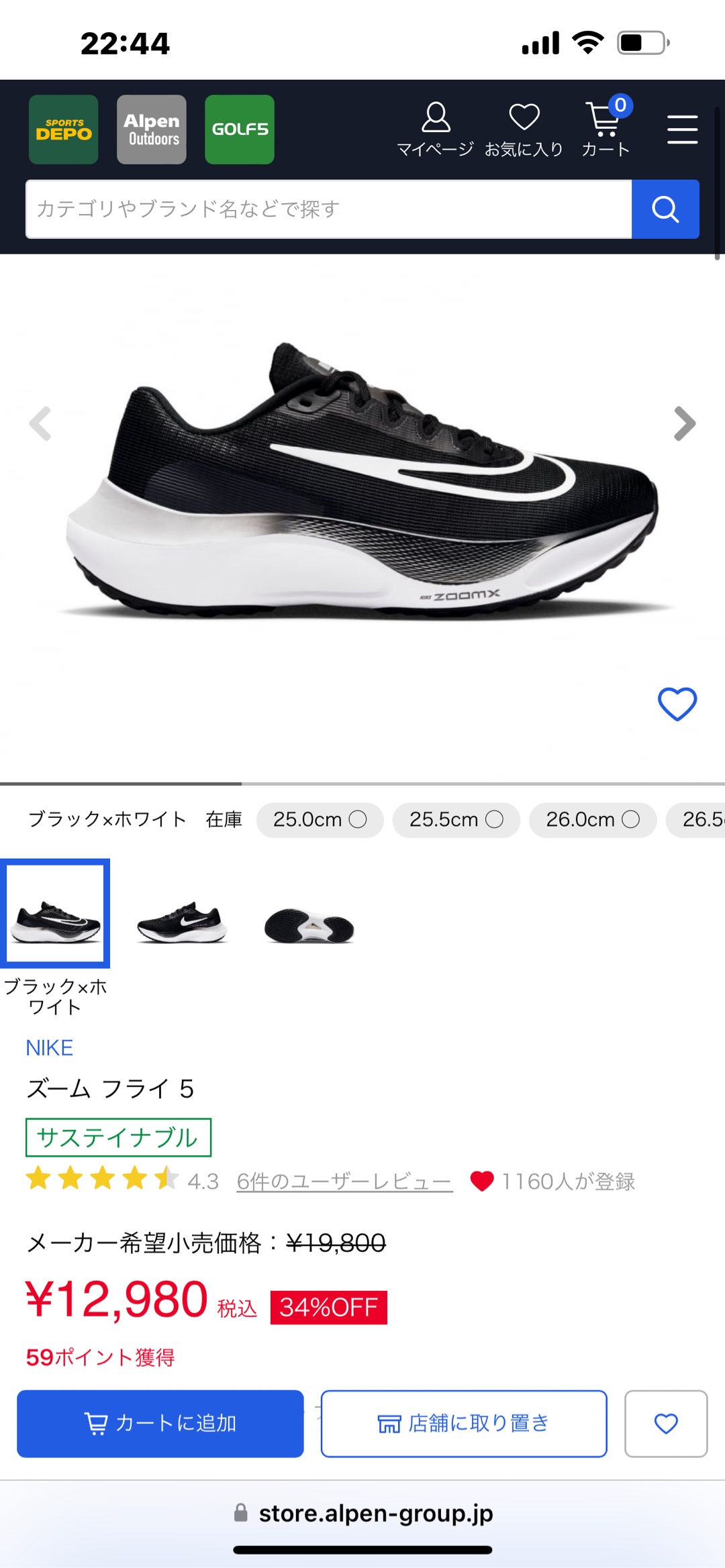
Task: Read the 6件のユーザーレビュー reviews
Action: (344, 1182)
